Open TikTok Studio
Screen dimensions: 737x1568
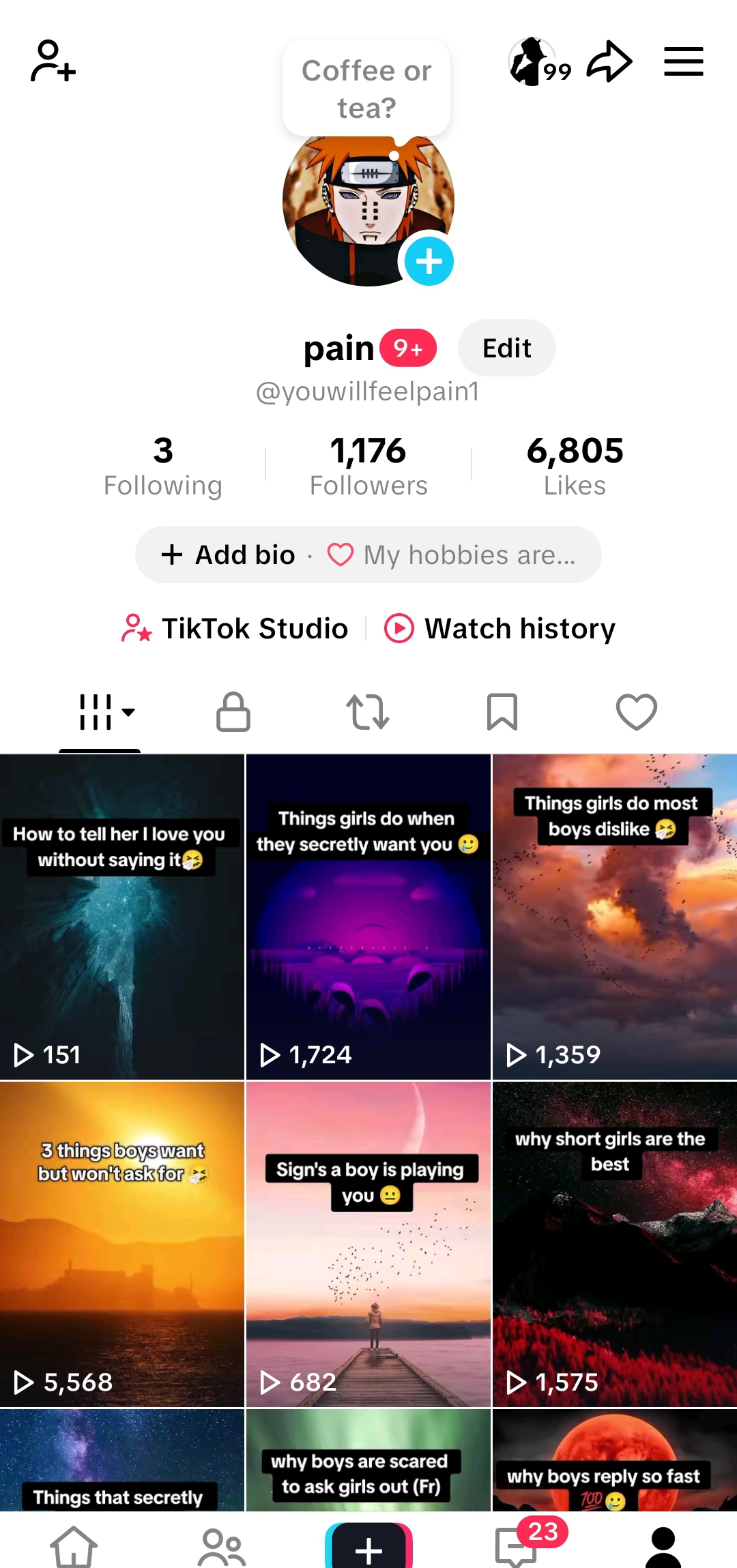(235, 628)
